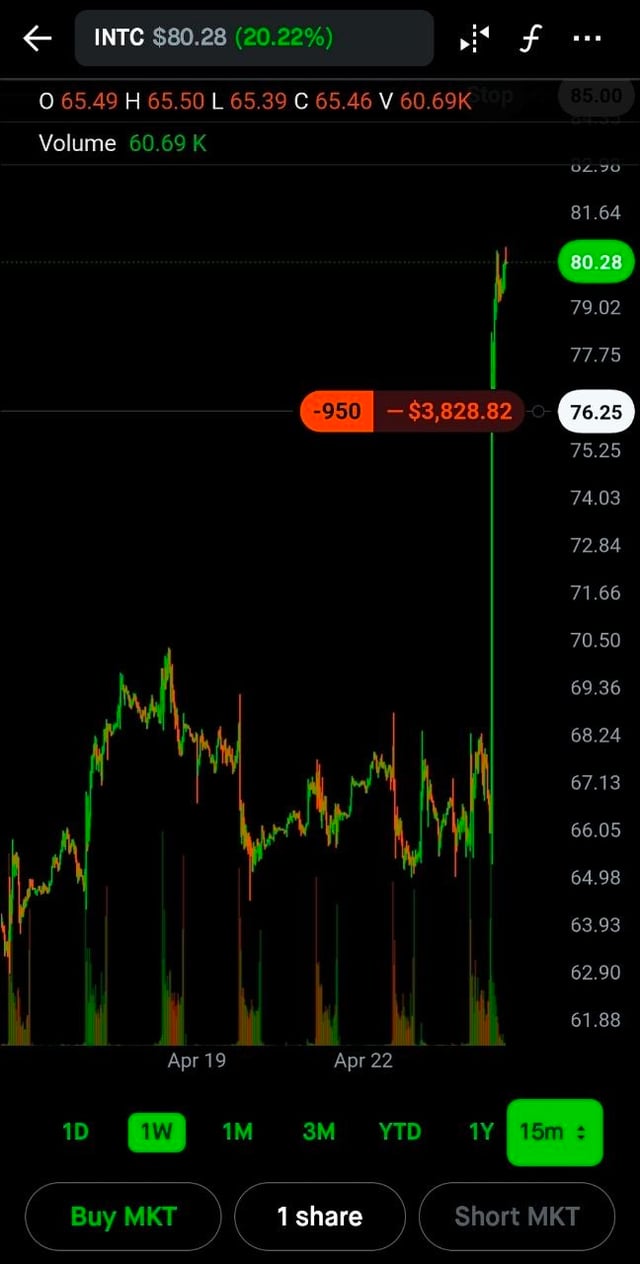Open the INTC ticker search field
Viewport: 640px width, 1264px height.
click(x=254, y=38)
